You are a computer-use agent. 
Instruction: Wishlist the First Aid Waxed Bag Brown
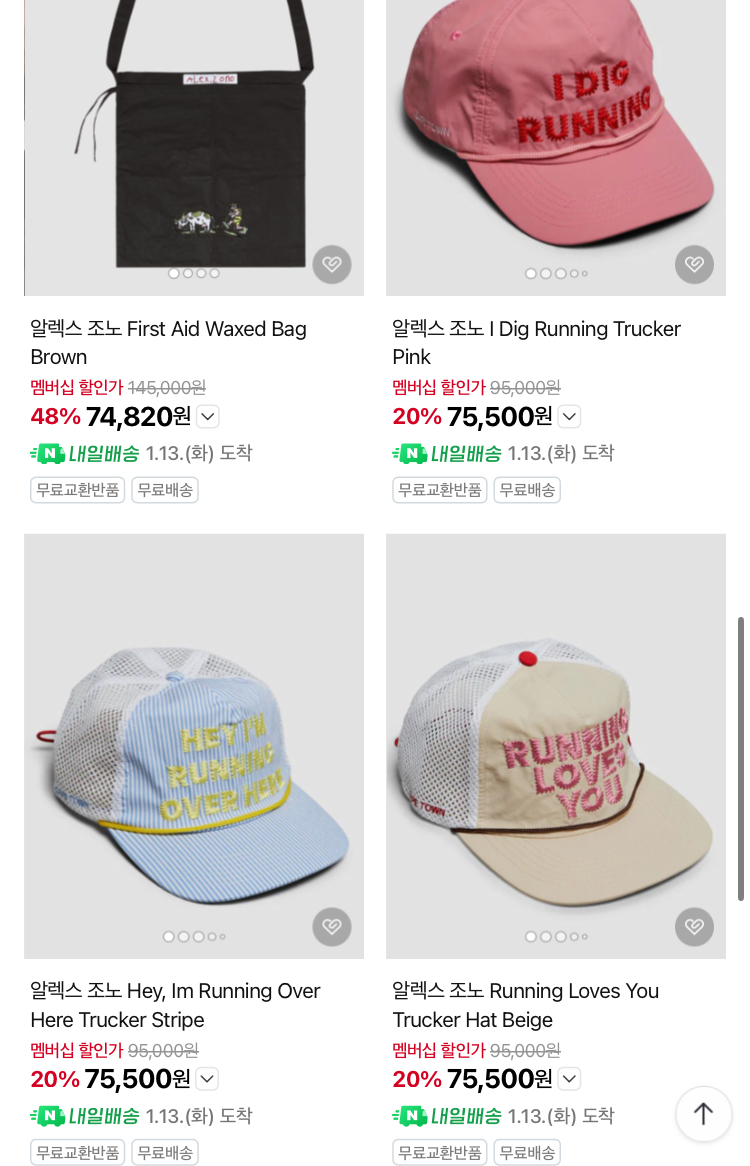(332, 264)
